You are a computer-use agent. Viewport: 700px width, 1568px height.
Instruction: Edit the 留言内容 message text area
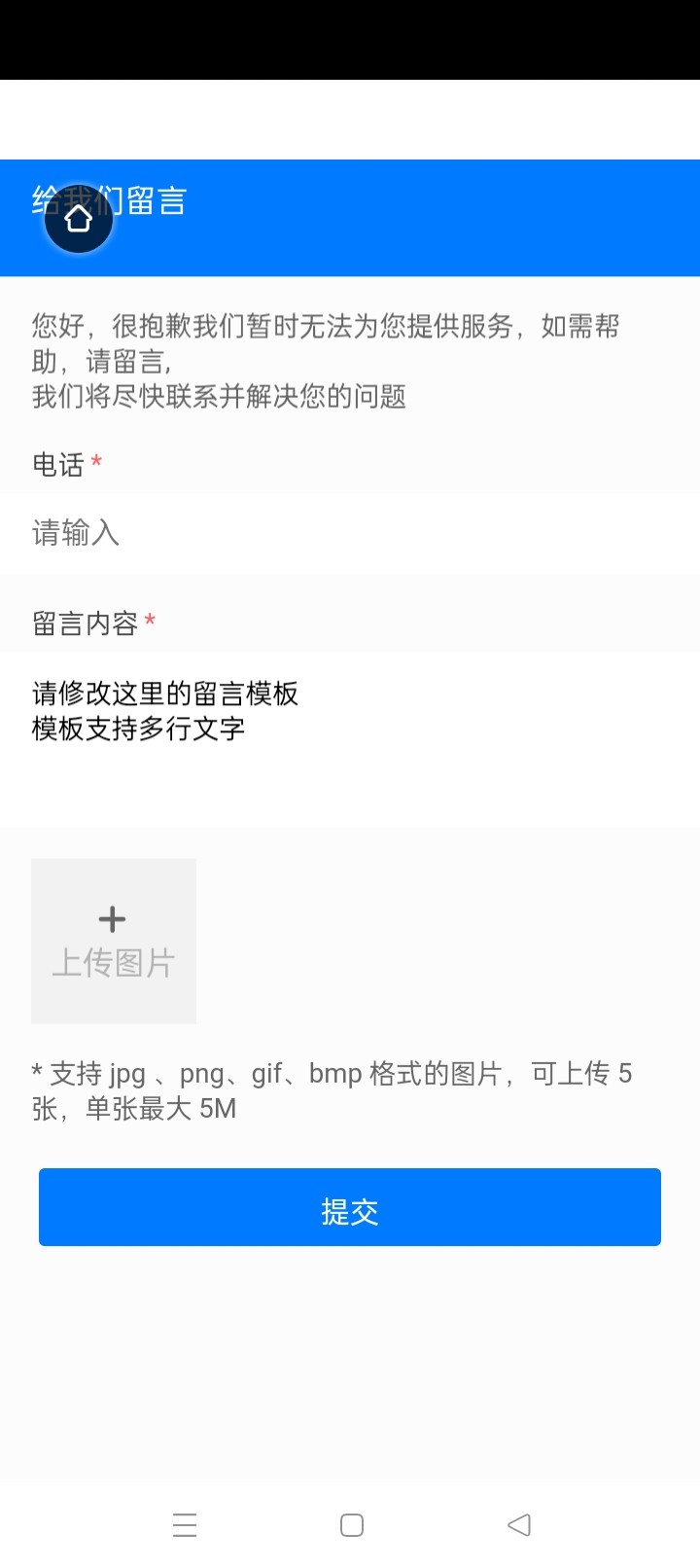click(350, 739)
